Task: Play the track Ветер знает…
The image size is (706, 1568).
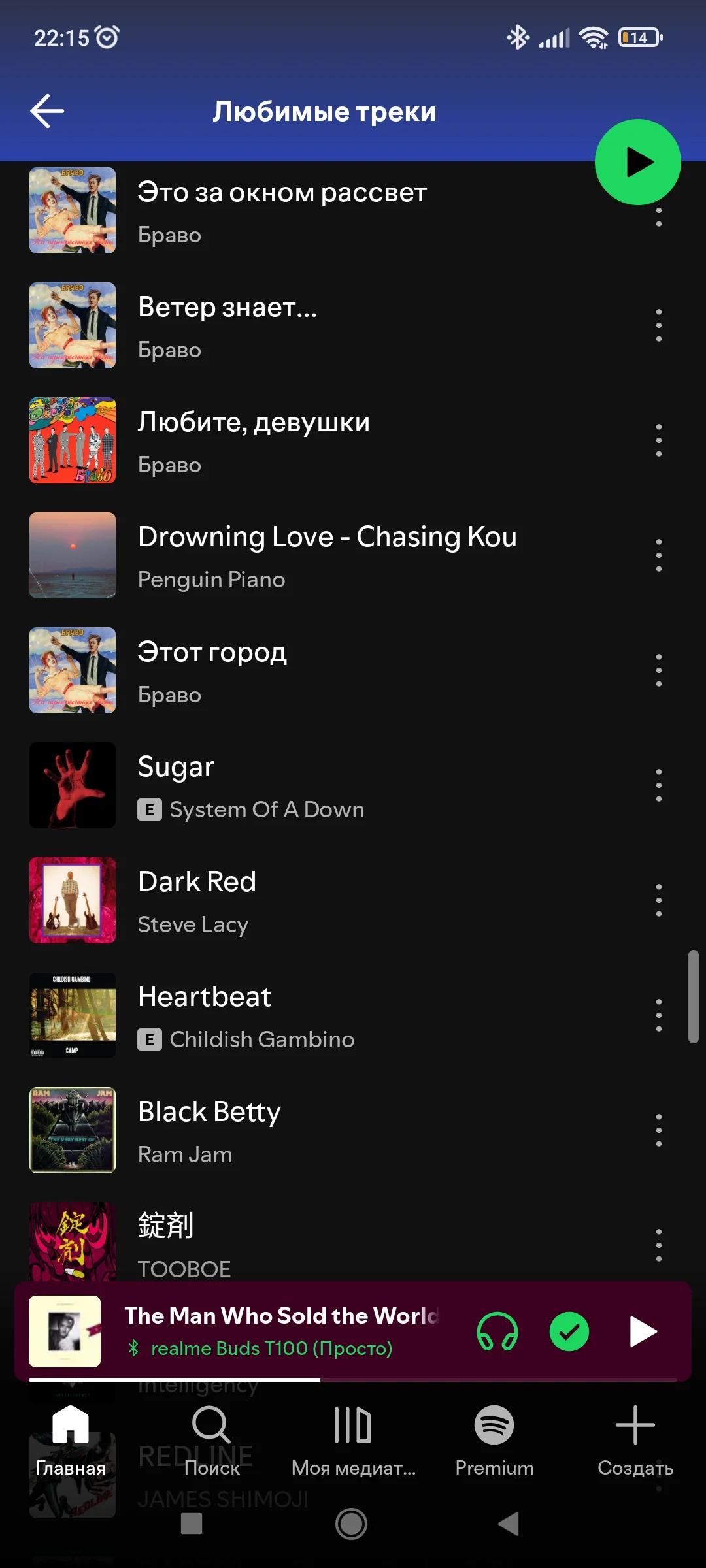Action: pos(327,325)
